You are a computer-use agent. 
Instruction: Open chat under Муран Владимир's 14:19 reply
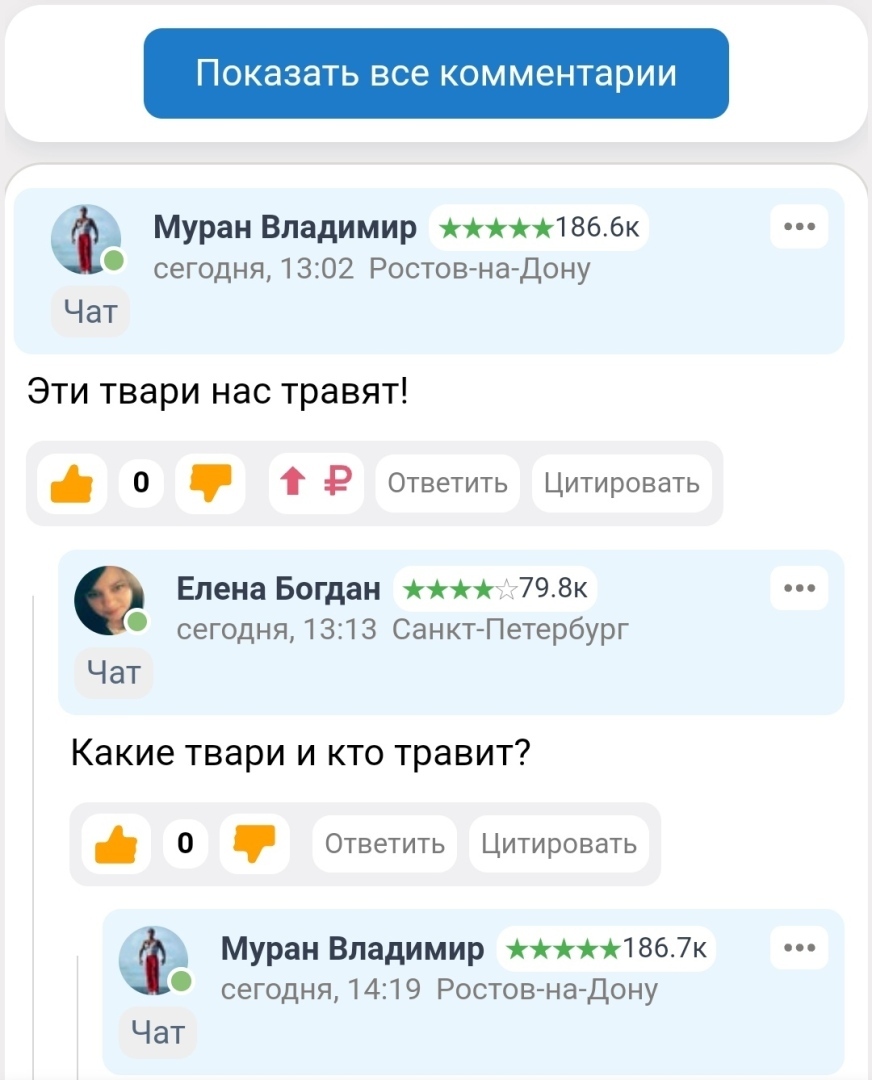click(x=158, y=1032)
